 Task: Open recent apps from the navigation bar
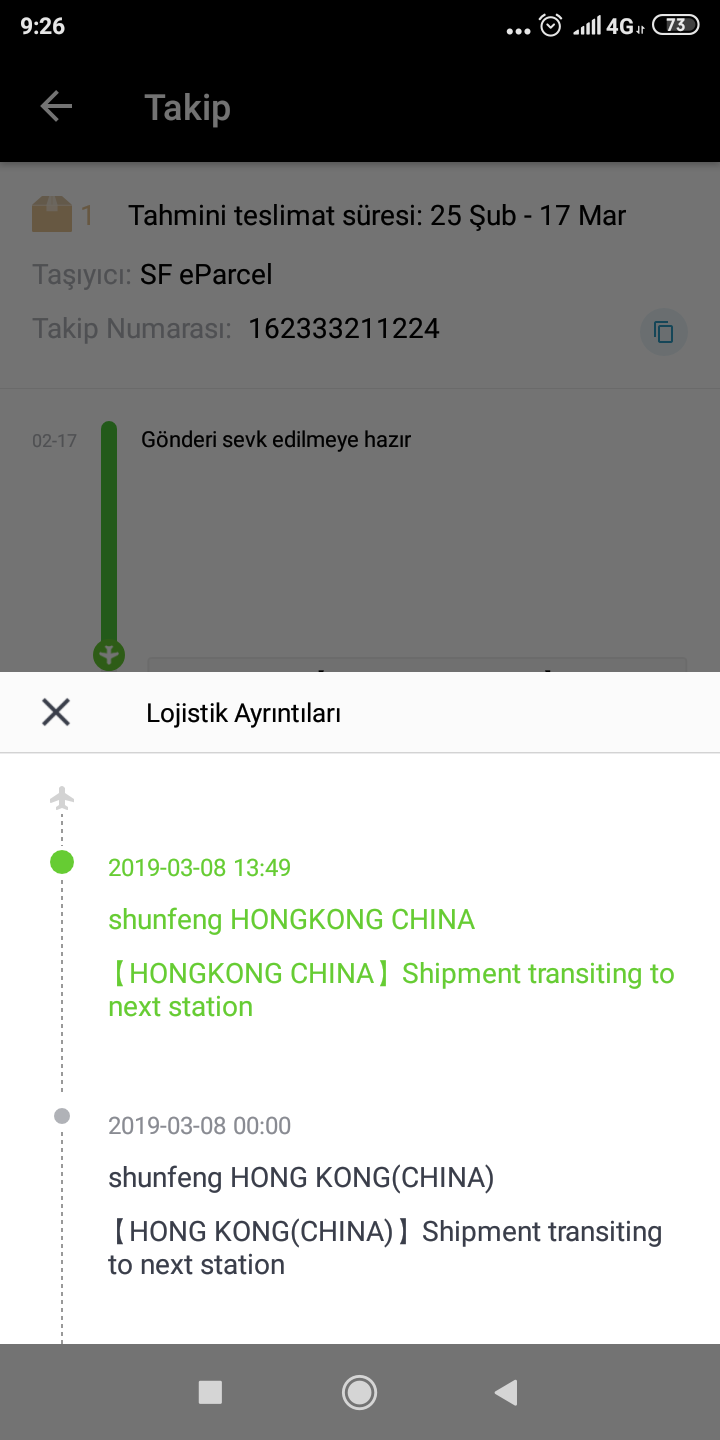[x=210, y=1392]
